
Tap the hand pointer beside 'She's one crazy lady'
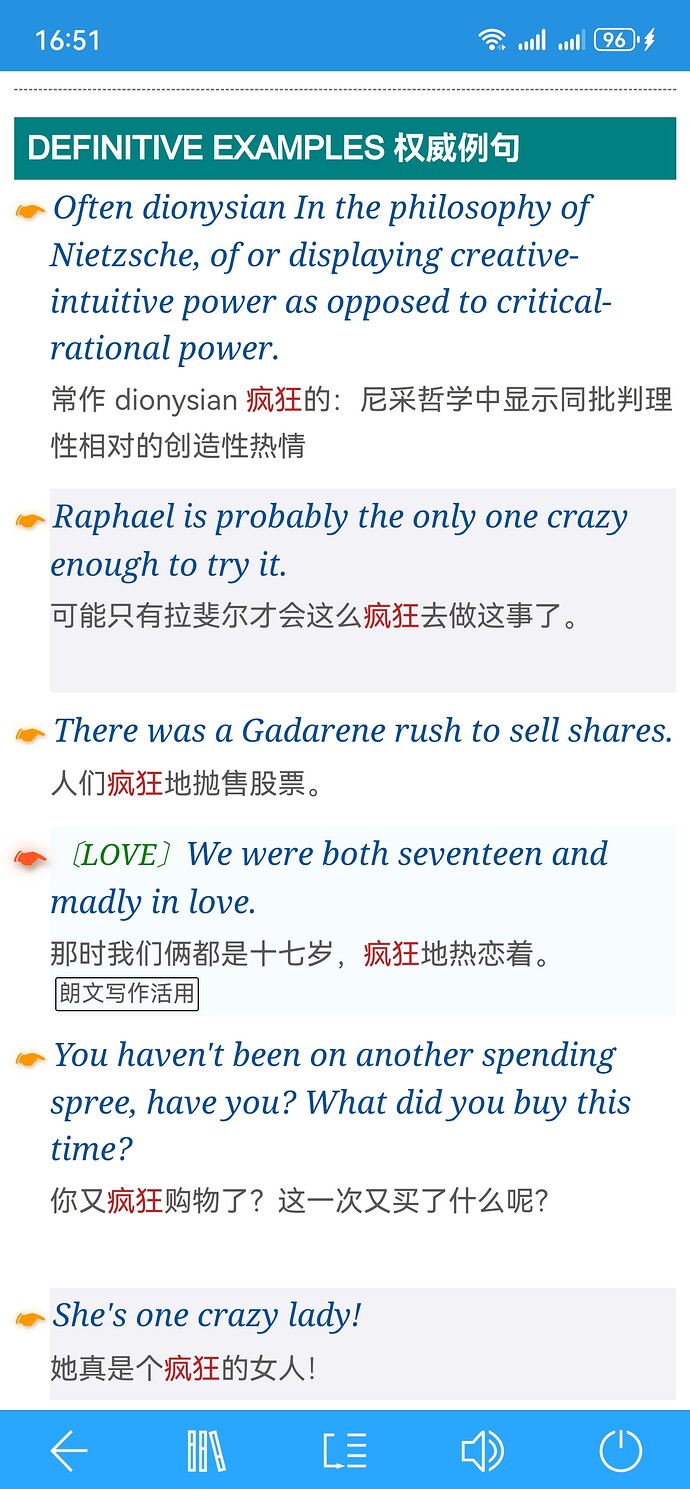tap(31, 1319)
